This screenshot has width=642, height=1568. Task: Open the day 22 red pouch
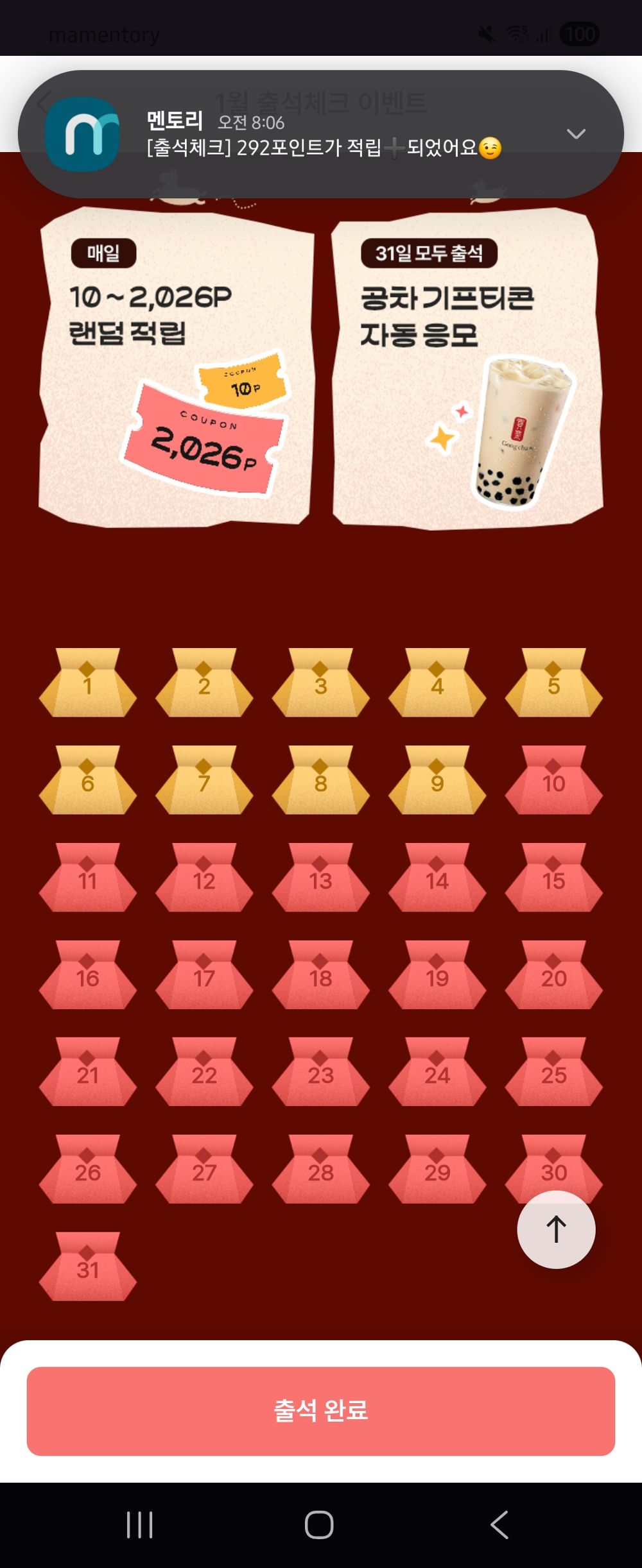point(204,1073)
